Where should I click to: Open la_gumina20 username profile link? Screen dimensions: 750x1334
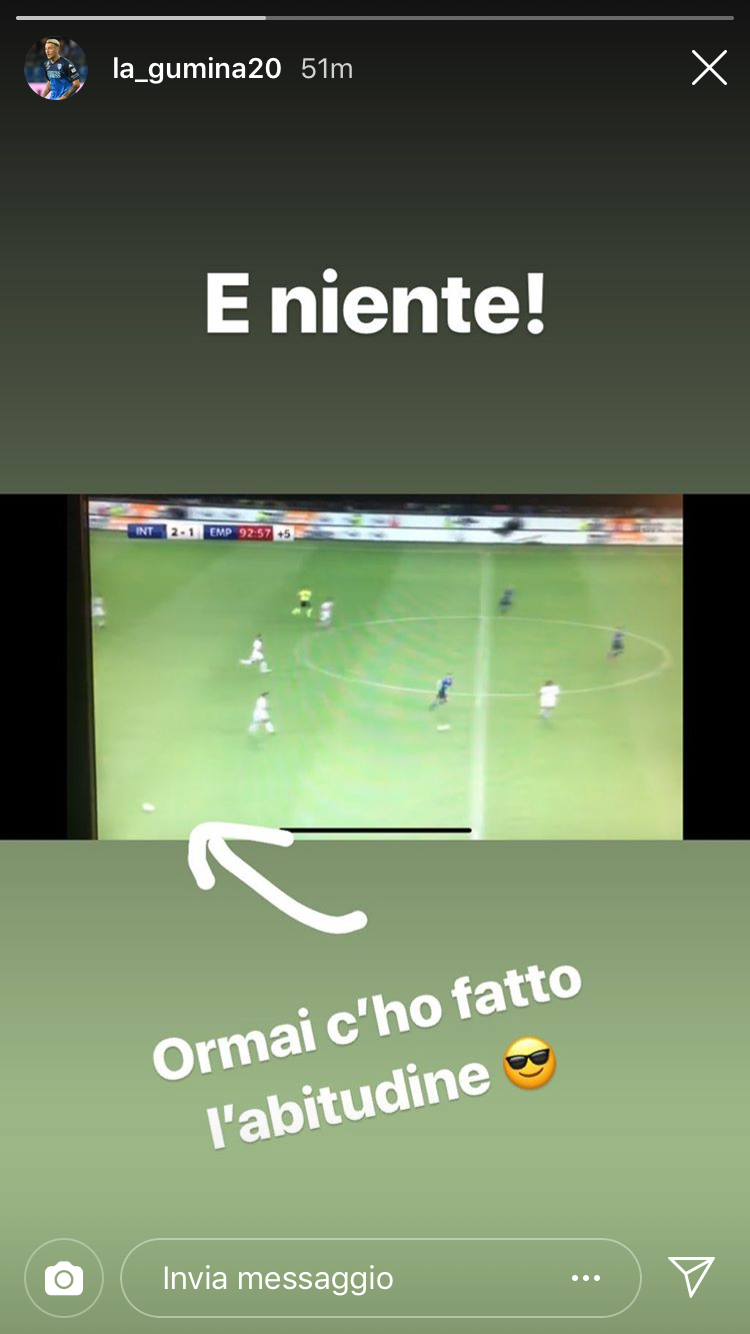pyautogui.click(x=197, y=69)
